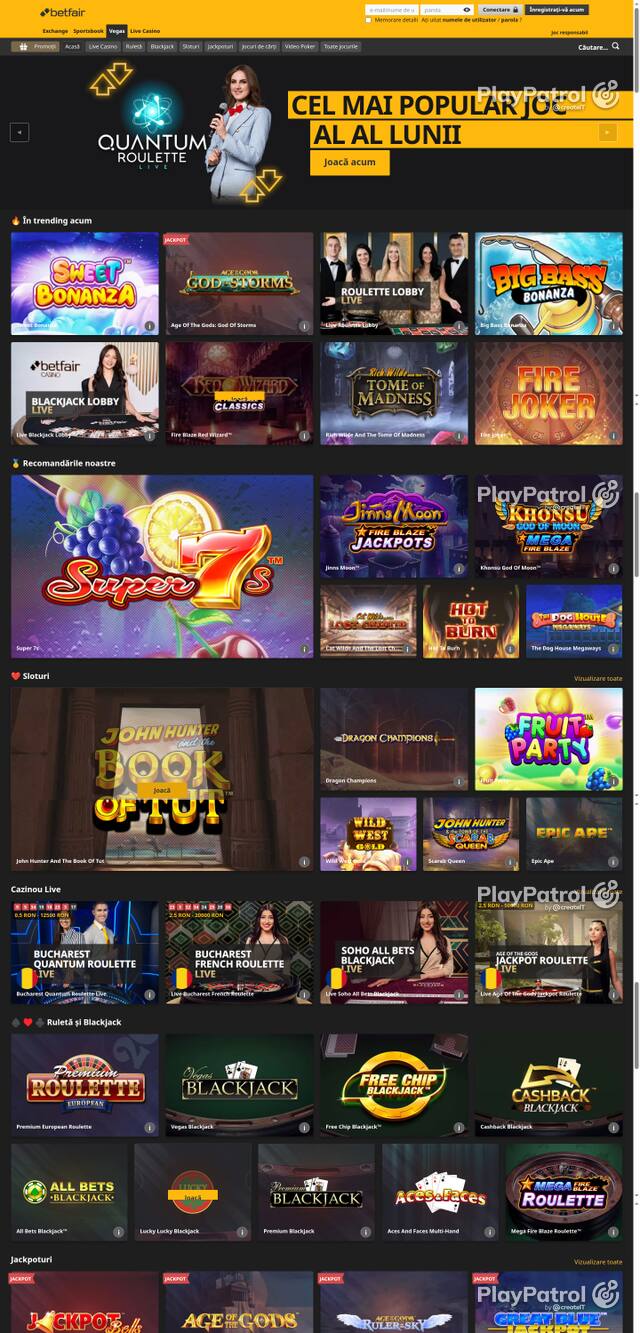Open the Căutare search box

click(x=598, y=46)
